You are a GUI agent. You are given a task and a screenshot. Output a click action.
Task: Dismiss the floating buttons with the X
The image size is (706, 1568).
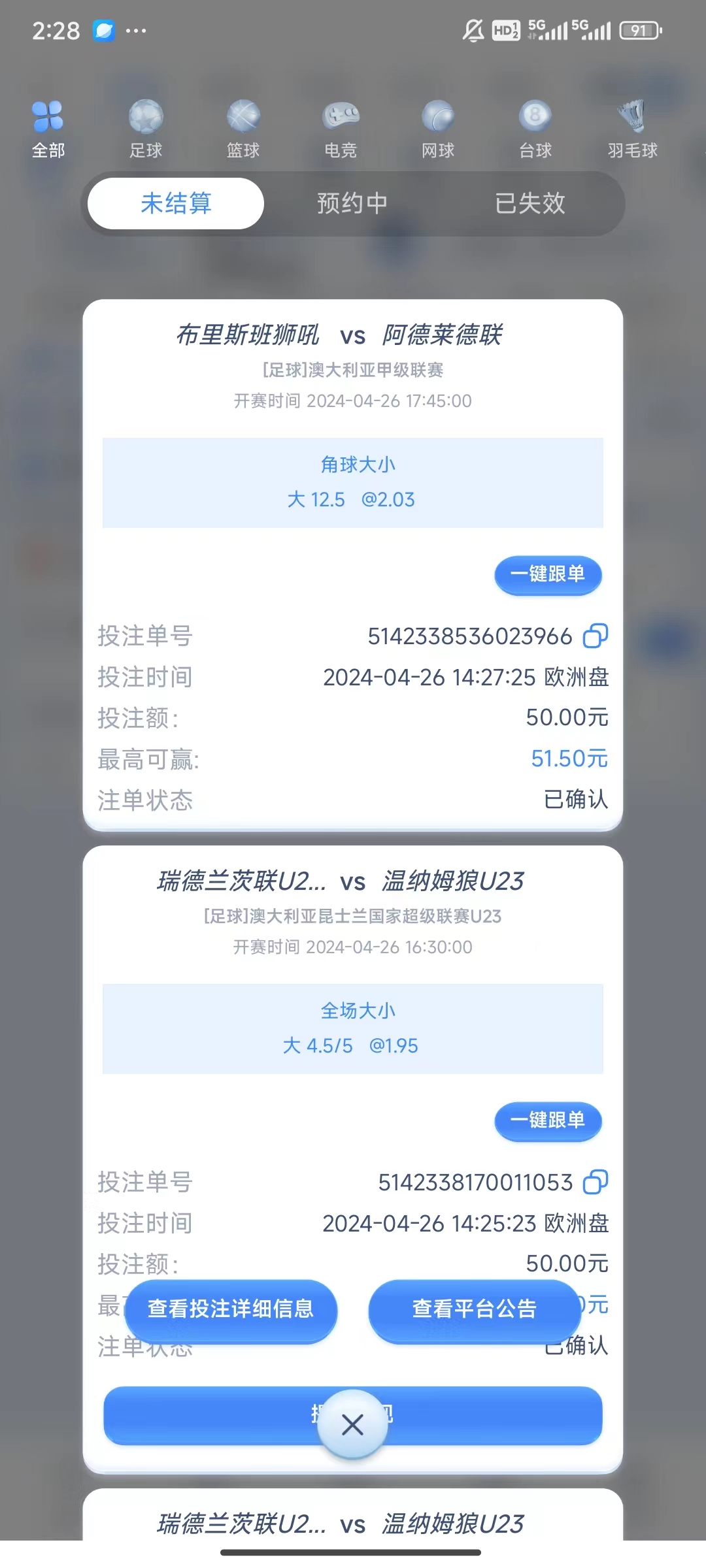pos(352,1425)
